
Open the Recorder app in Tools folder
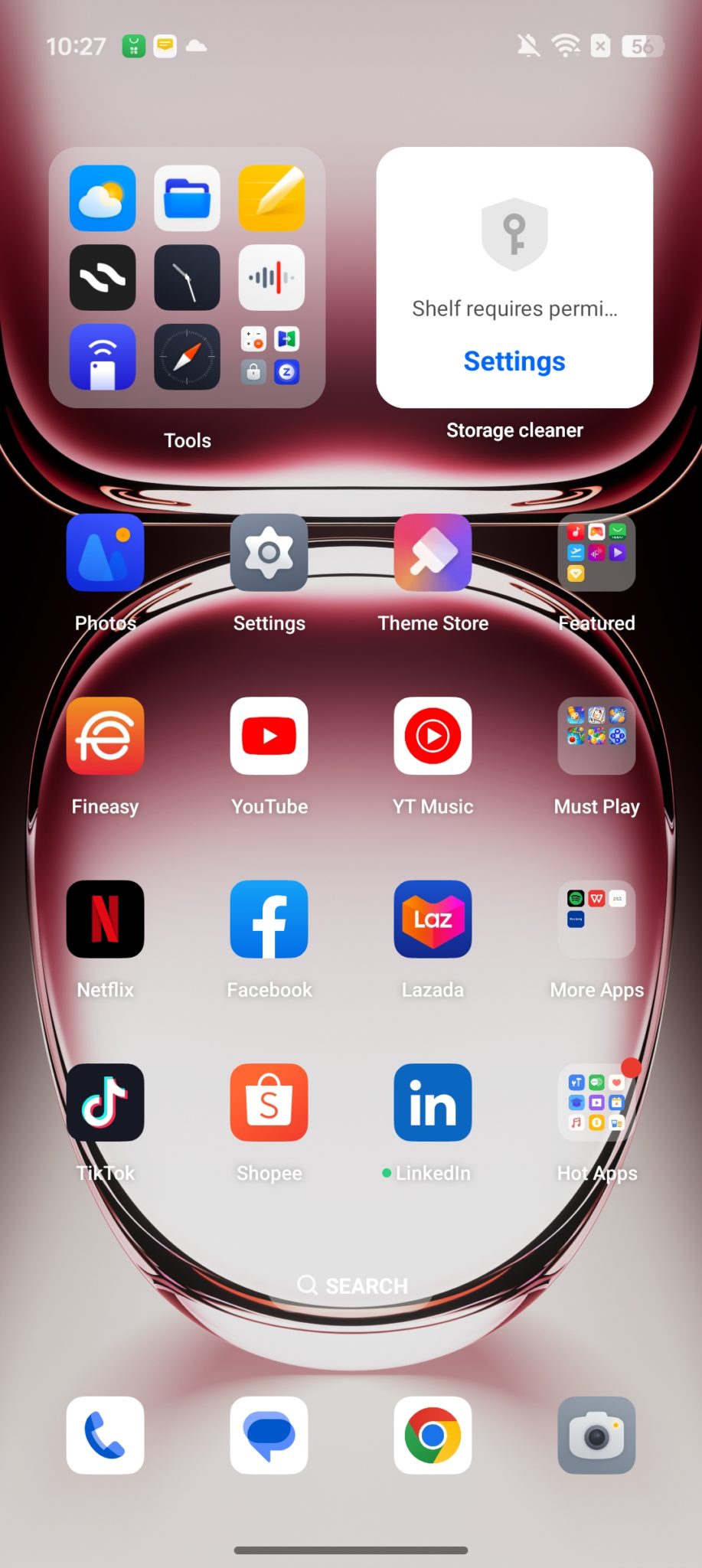pyautogui.click(x=271, y=277)
